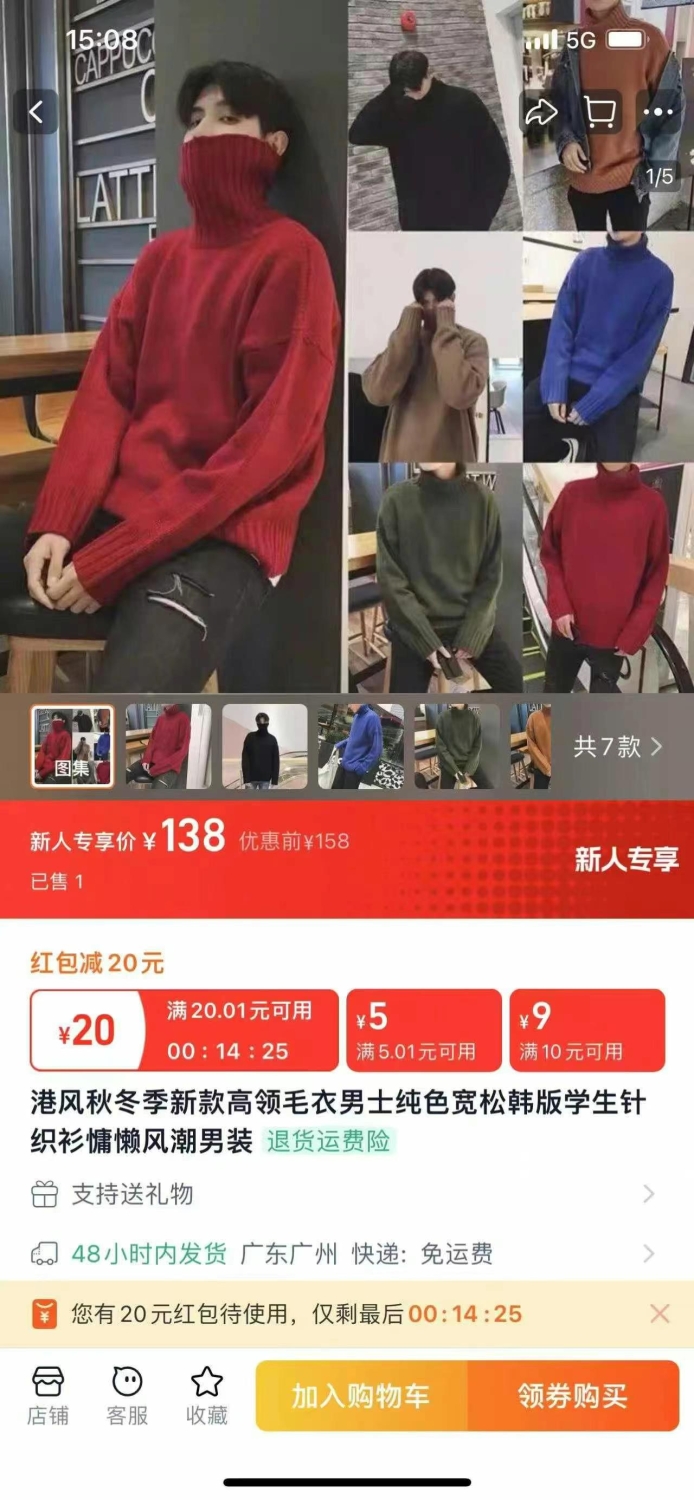Viewport: 694px width, 1500px height.
Task: Open the 支持送礼物 row
Action: [346, 1194]
